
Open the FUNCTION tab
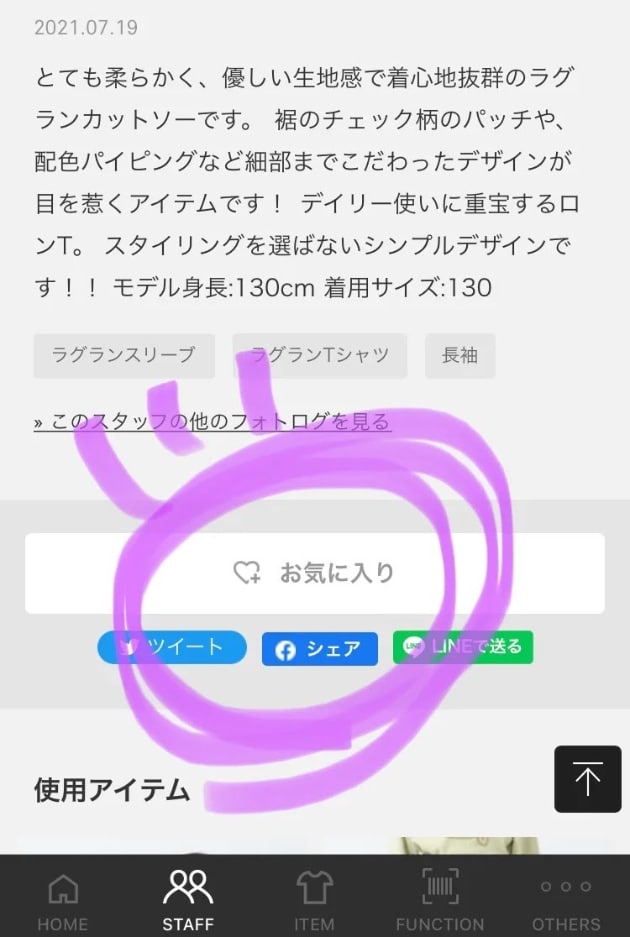click(x=440, y=899)
